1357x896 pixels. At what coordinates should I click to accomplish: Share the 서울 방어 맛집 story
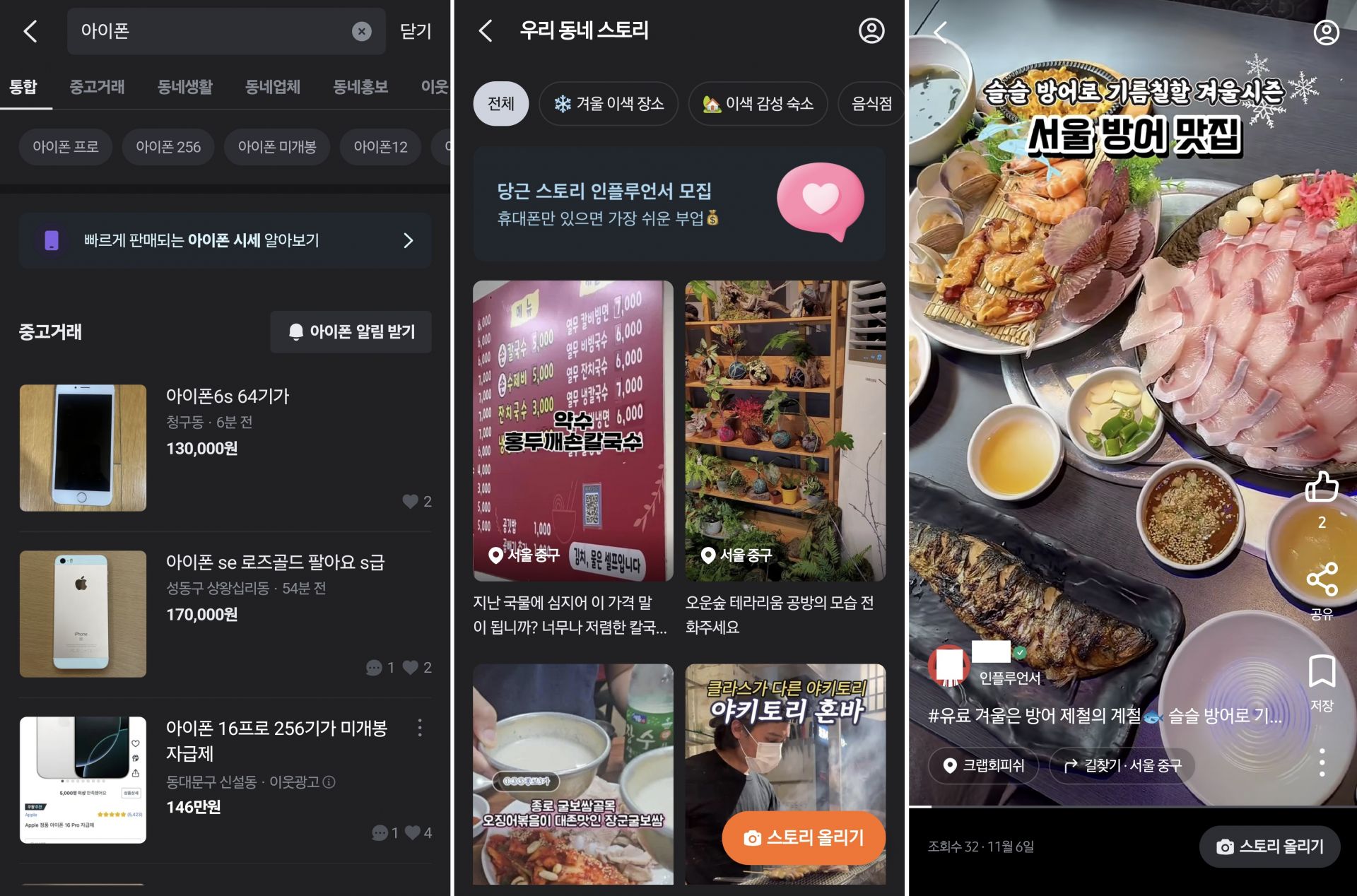pos(1322,581)
